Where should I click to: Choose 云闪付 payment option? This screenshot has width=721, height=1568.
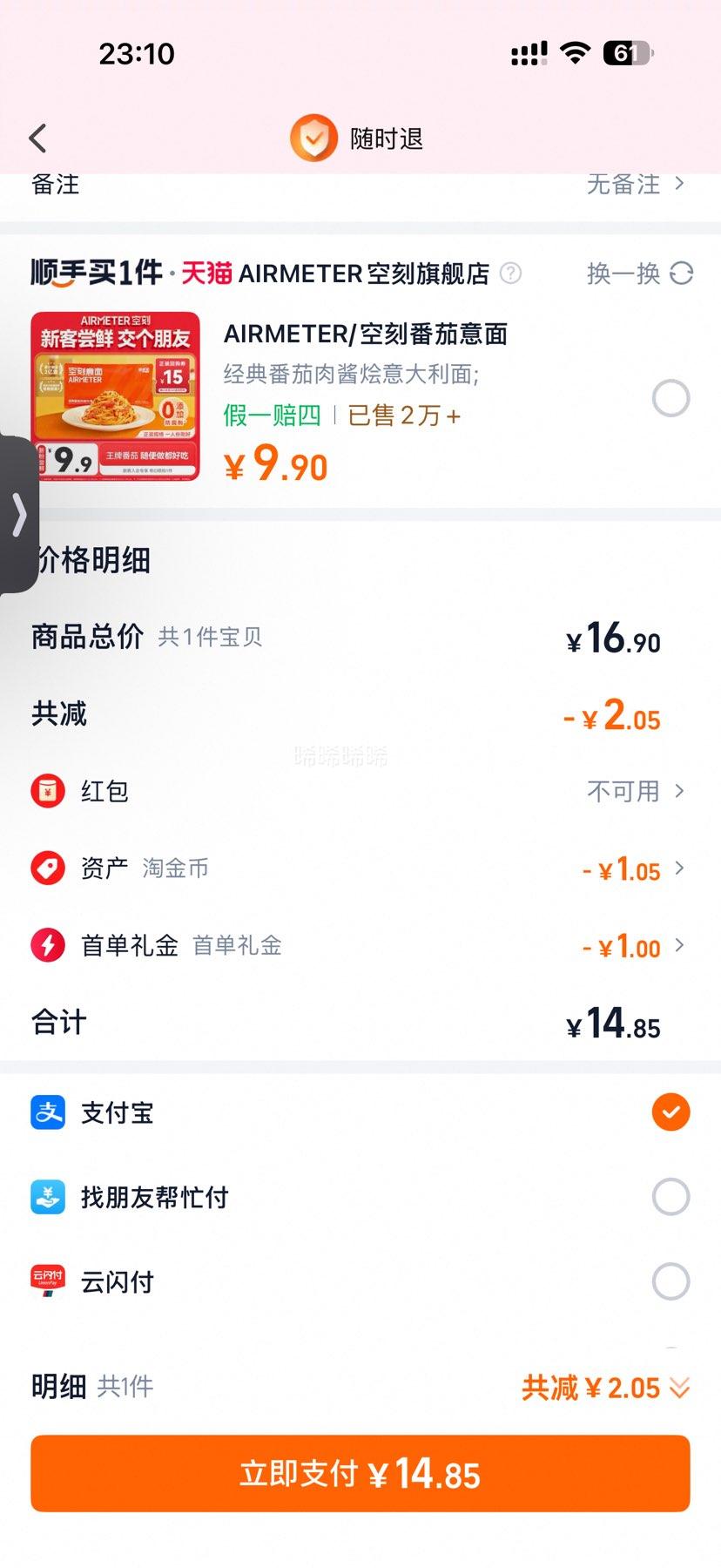(x=670, y=1281)
